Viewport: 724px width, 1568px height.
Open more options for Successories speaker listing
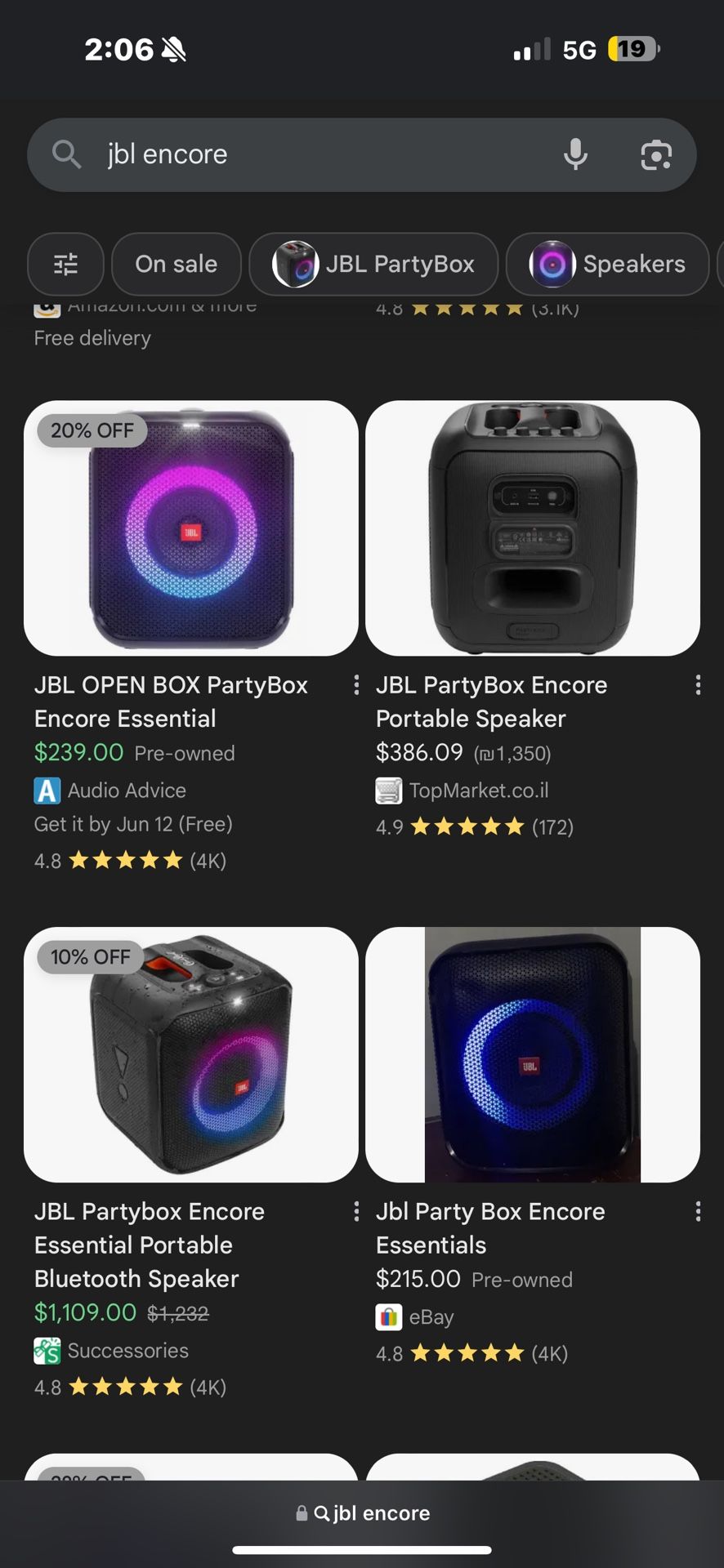(x=356, y=1211)
